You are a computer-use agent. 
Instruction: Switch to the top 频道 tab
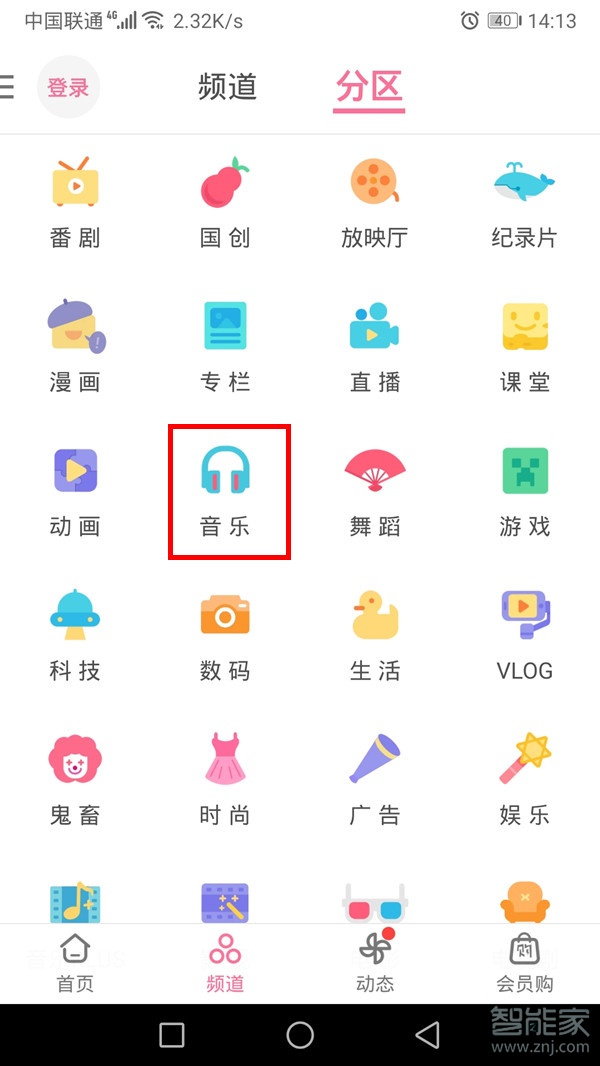coord(227,87)
